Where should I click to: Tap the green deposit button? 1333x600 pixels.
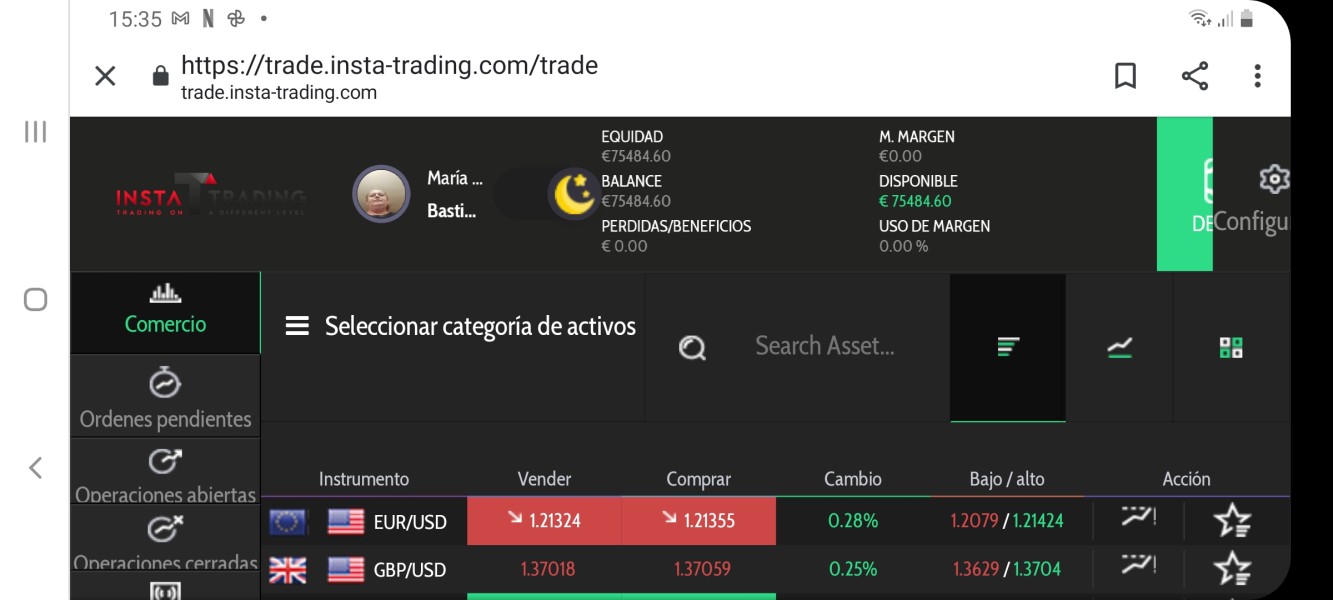pos(1185,194)
